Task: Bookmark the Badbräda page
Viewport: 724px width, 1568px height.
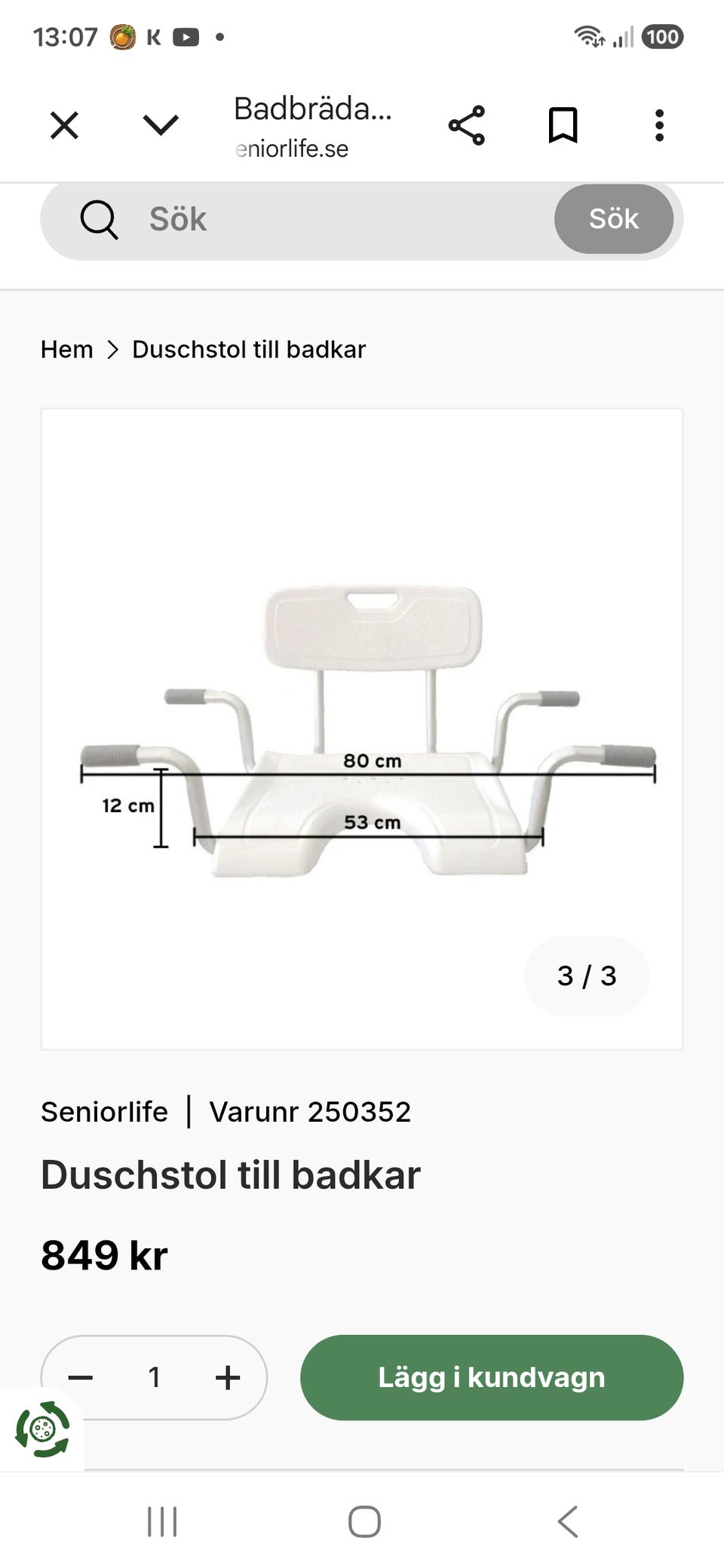Action: point(563,125)
